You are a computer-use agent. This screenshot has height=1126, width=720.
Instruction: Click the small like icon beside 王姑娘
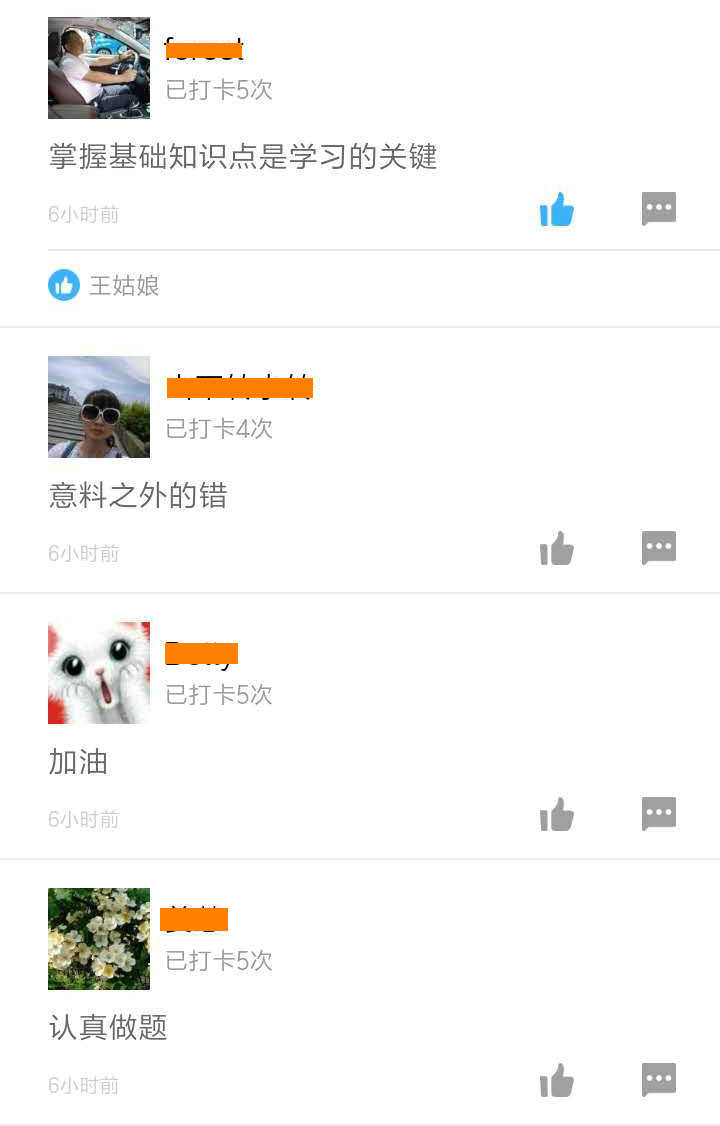[64, 285]
